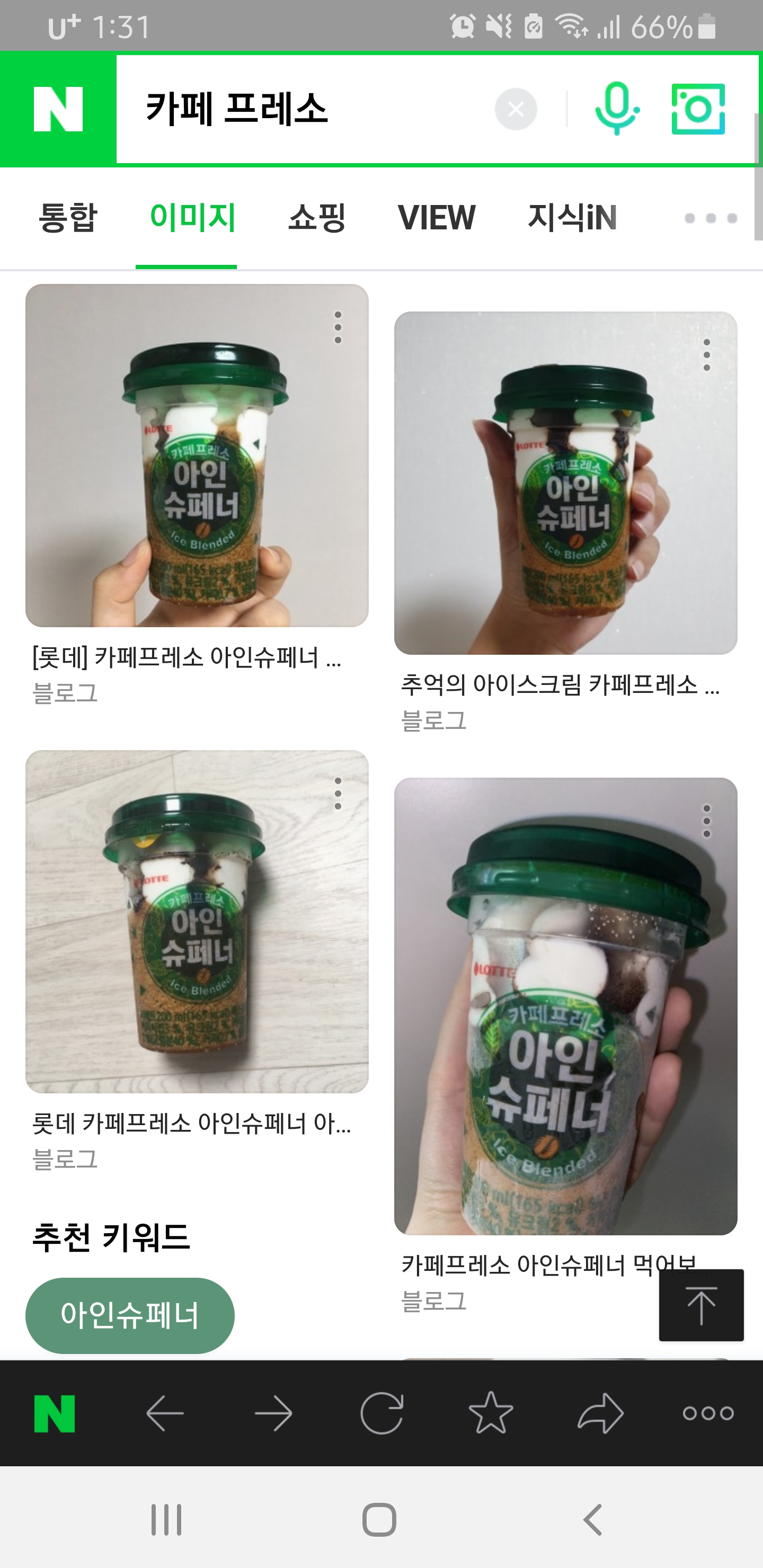Share this page via arrow icon
763x1568 pixels.
[x=600, y=1413]
